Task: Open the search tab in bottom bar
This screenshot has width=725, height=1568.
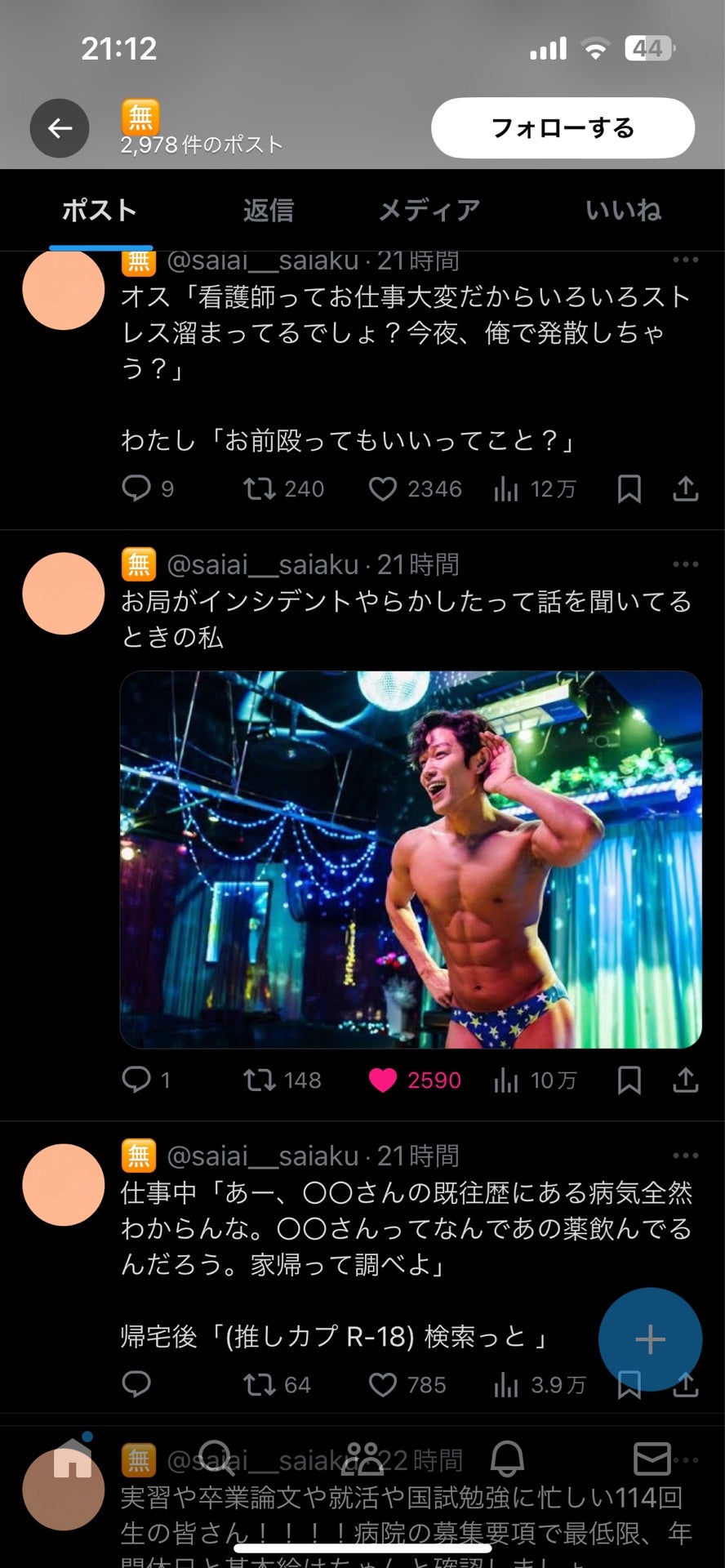Action: click(x=216, y=1459)
